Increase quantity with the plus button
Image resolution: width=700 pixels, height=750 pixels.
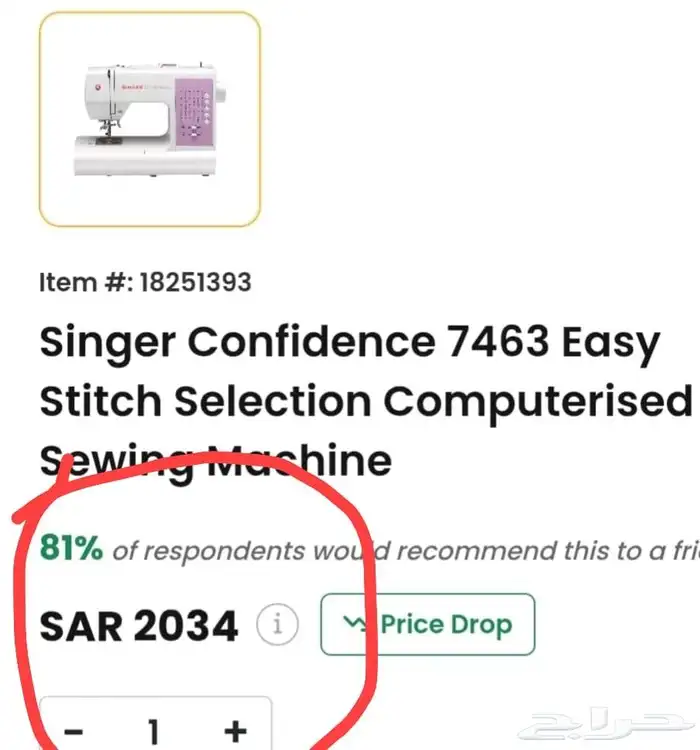(x=235, y=730)
